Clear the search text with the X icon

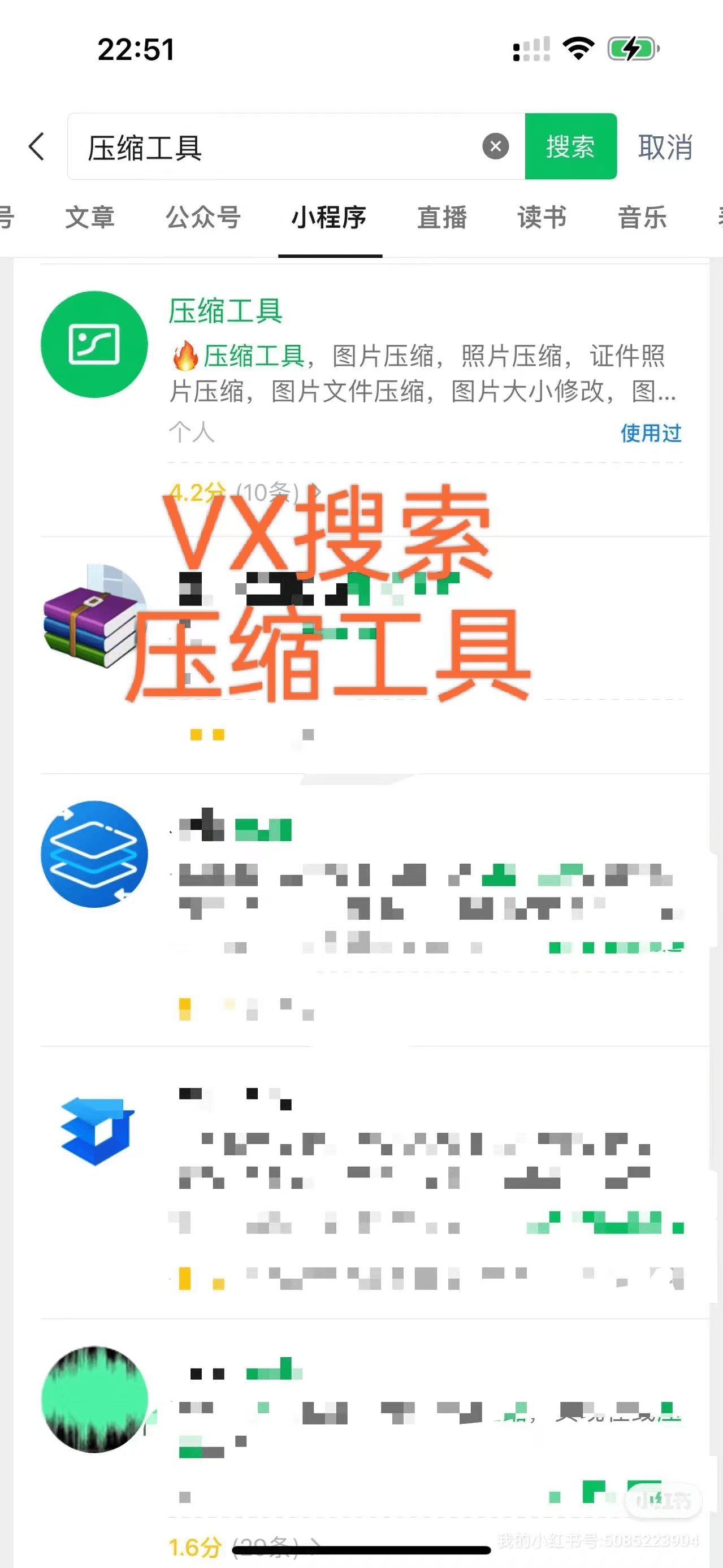pos(495,147)
